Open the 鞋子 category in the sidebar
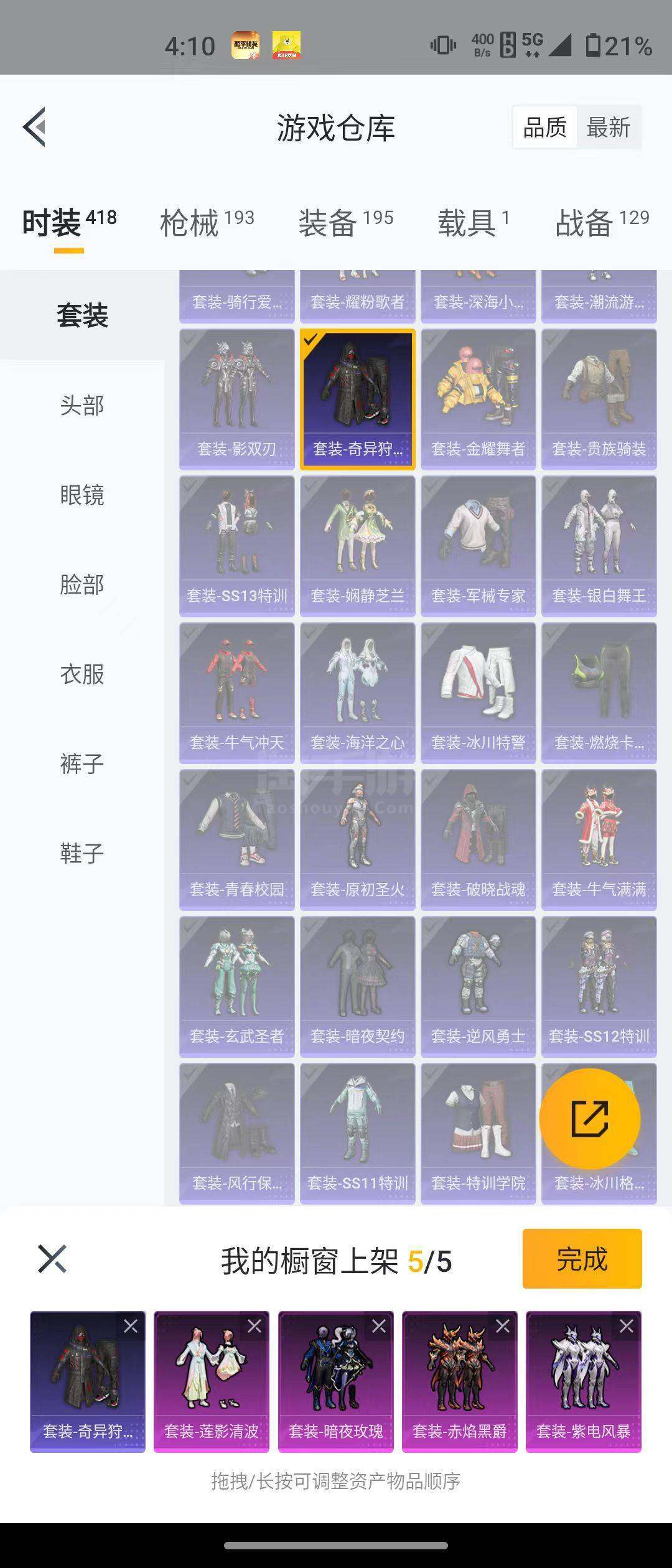672x1568 pixels. click(82, 853)
